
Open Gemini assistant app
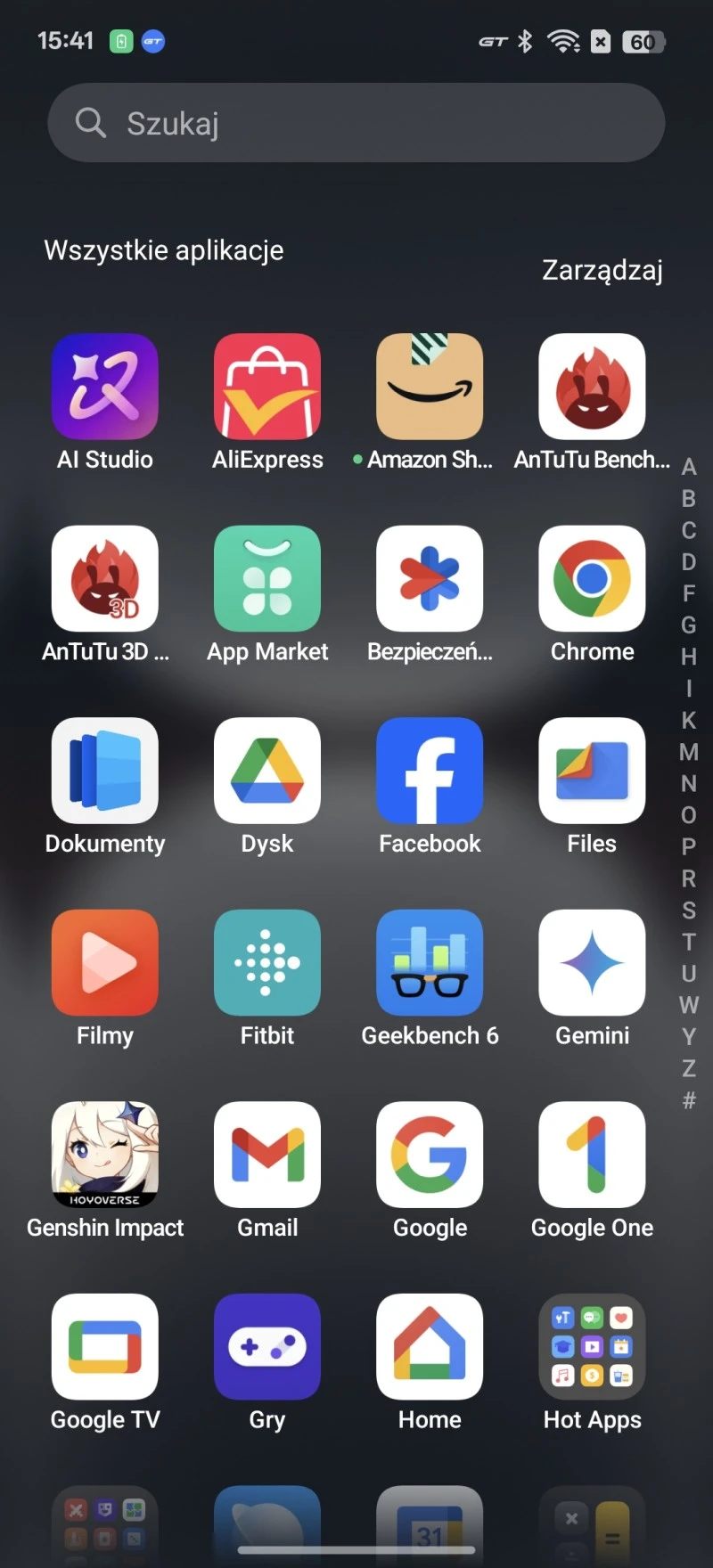[592, 963]
